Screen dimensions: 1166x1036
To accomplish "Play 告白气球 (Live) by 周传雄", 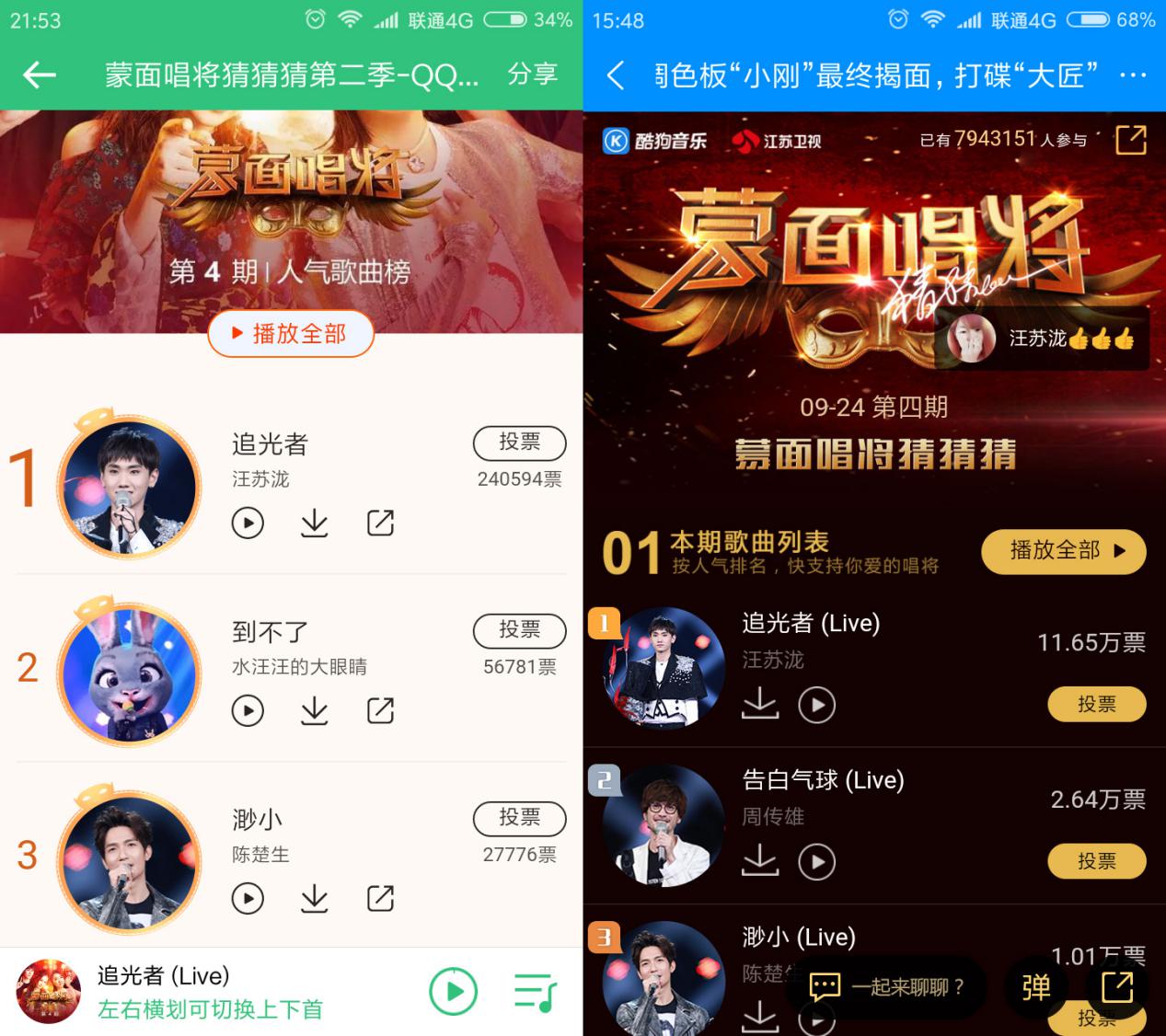I will coord(816,862).
